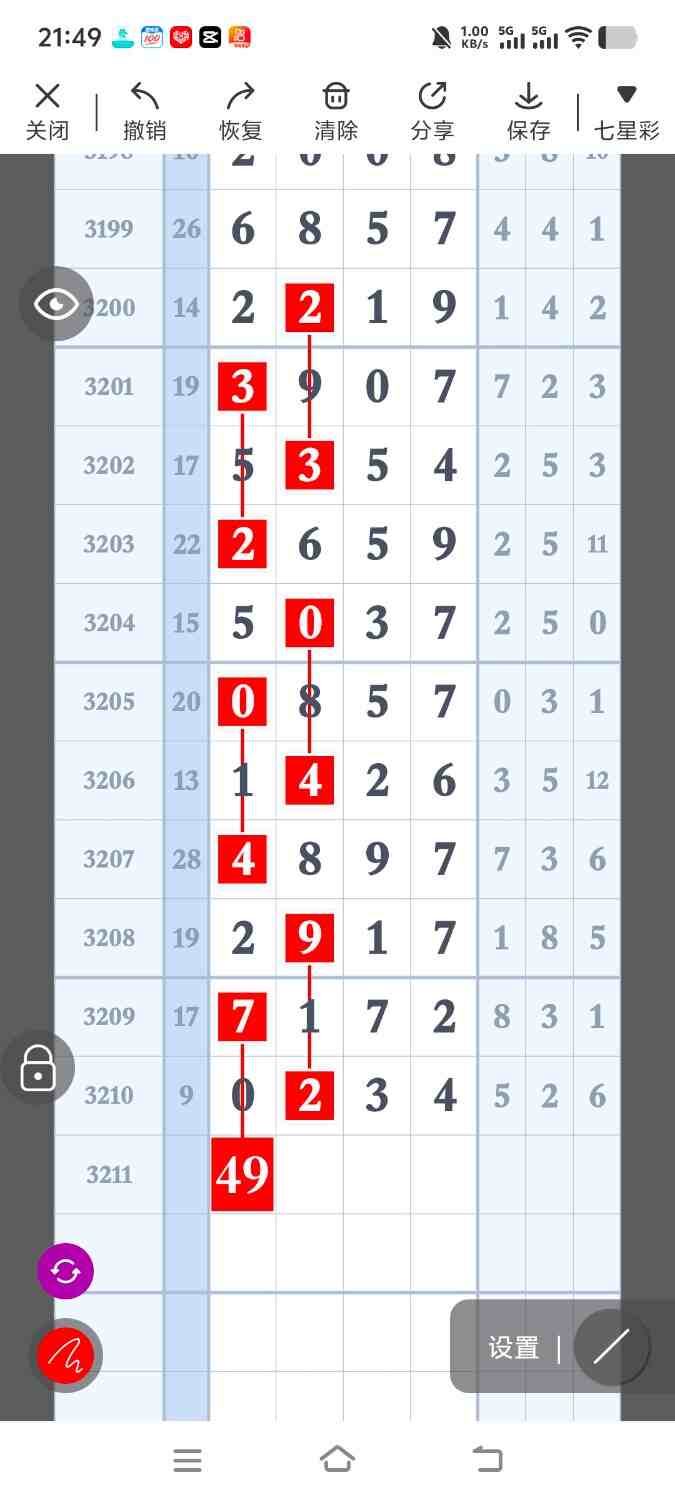Tap the purple refresh button
Image resolution: width=675 pixels, height=1500 pixels.
pyautogui.click(x=65, y=1271)
